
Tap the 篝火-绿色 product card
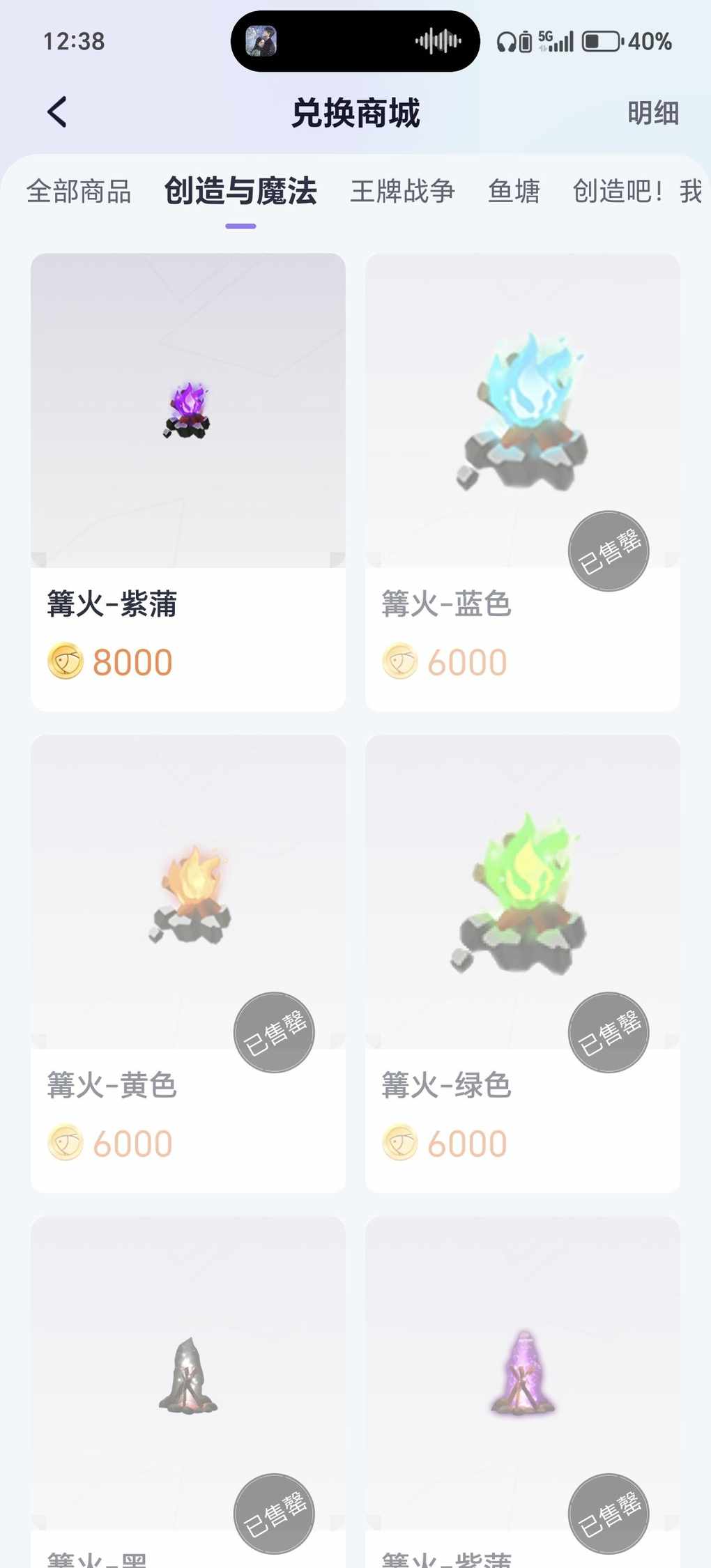click(x=522, y=962)
